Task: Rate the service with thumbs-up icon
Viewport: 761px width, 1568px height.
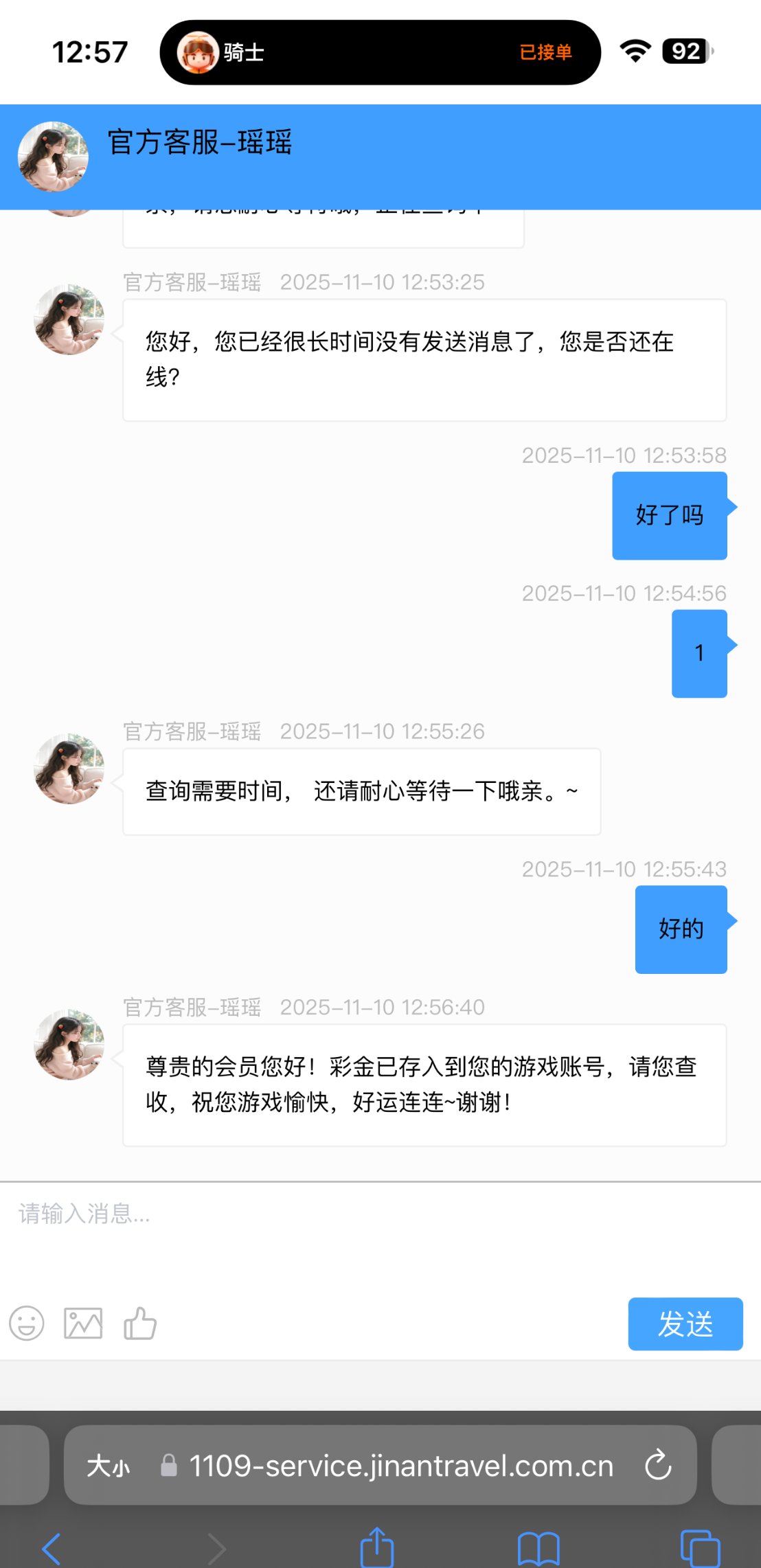Action: coord(140,1323)
